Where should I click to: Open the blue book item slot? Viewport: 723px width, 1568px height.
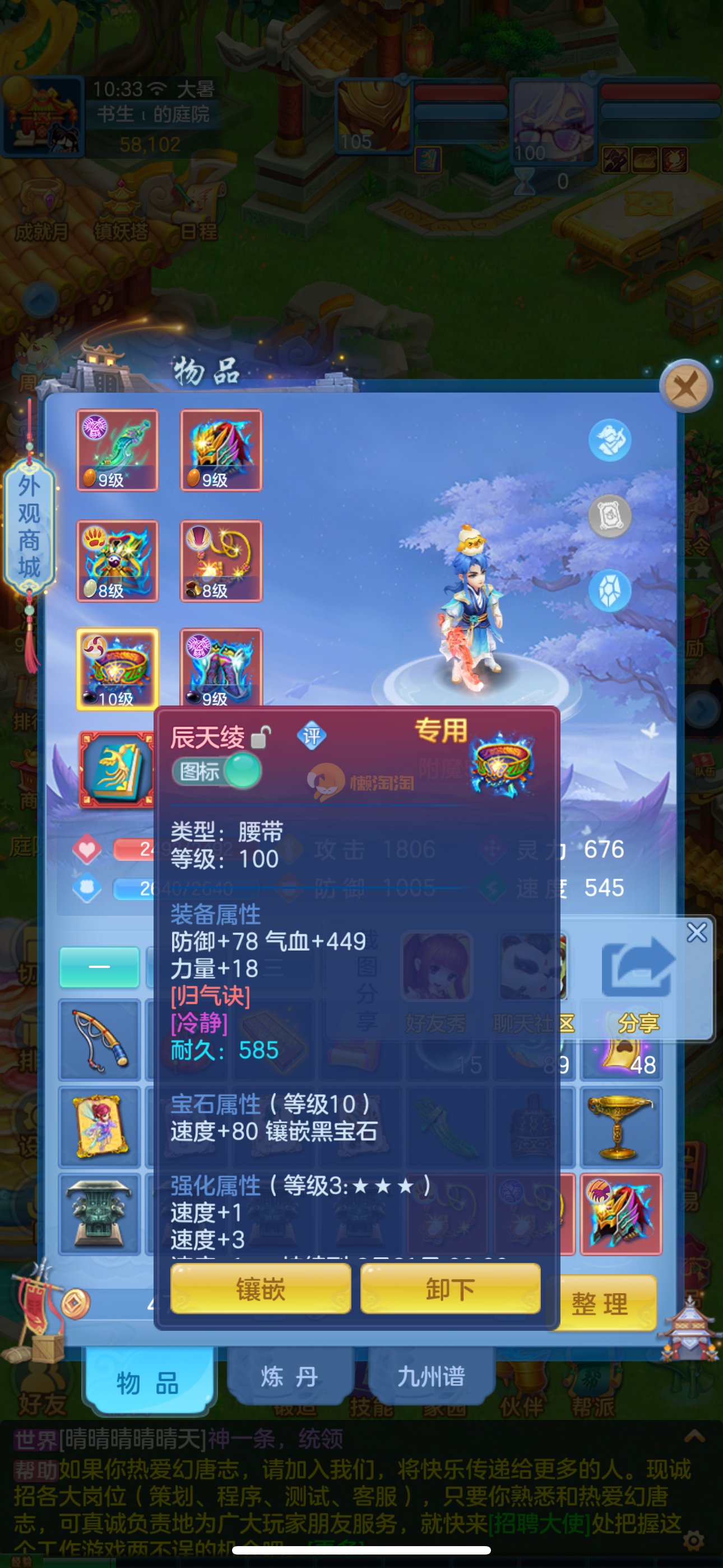click(117, 770)
